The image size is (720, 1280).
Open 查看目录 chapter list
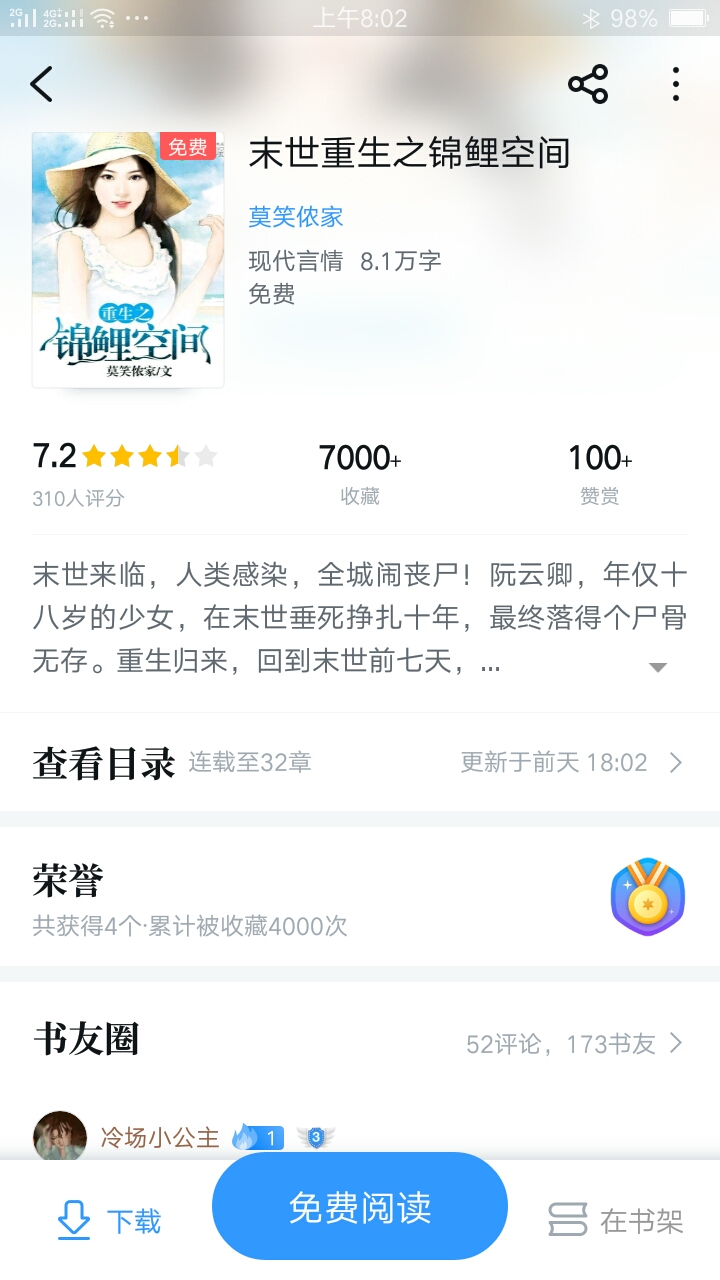[360, 763]
